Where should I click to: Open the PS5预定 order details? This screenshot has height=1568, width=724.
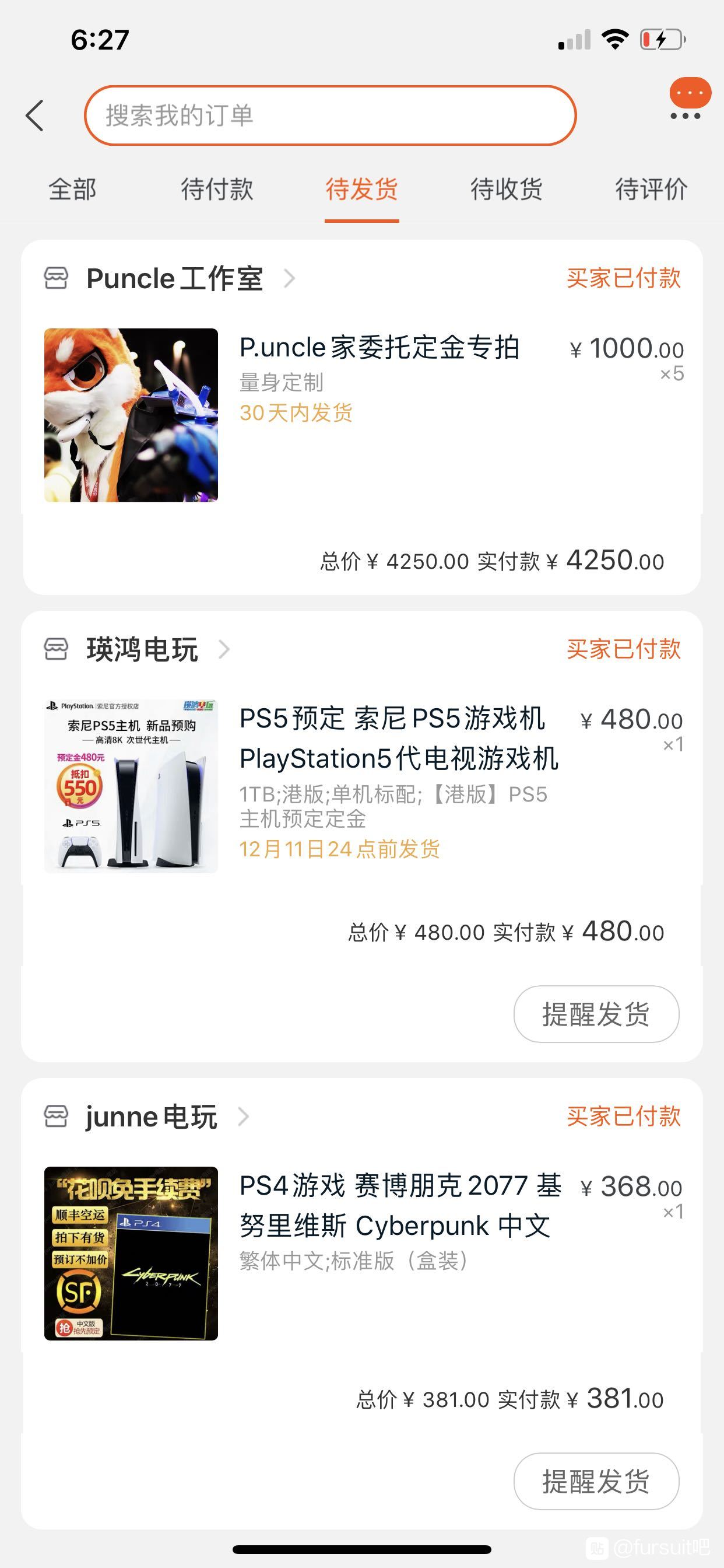coord(399,738)
